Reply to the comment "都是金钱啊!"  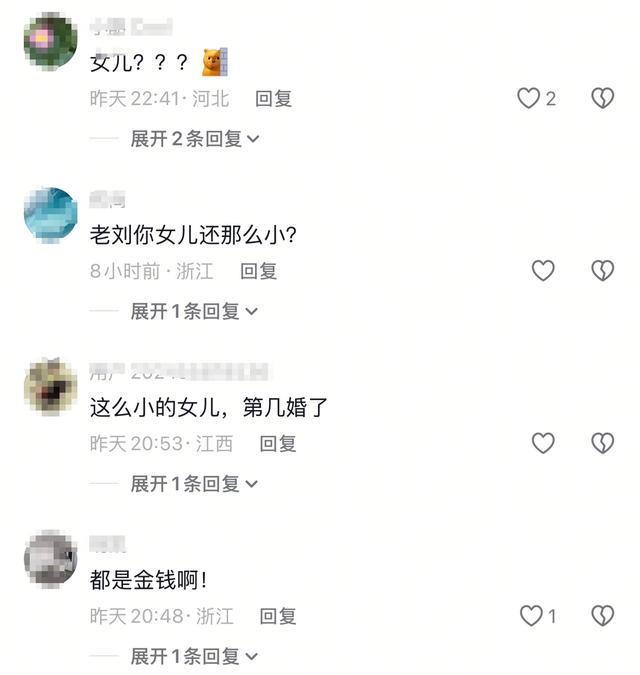[278, 616]
